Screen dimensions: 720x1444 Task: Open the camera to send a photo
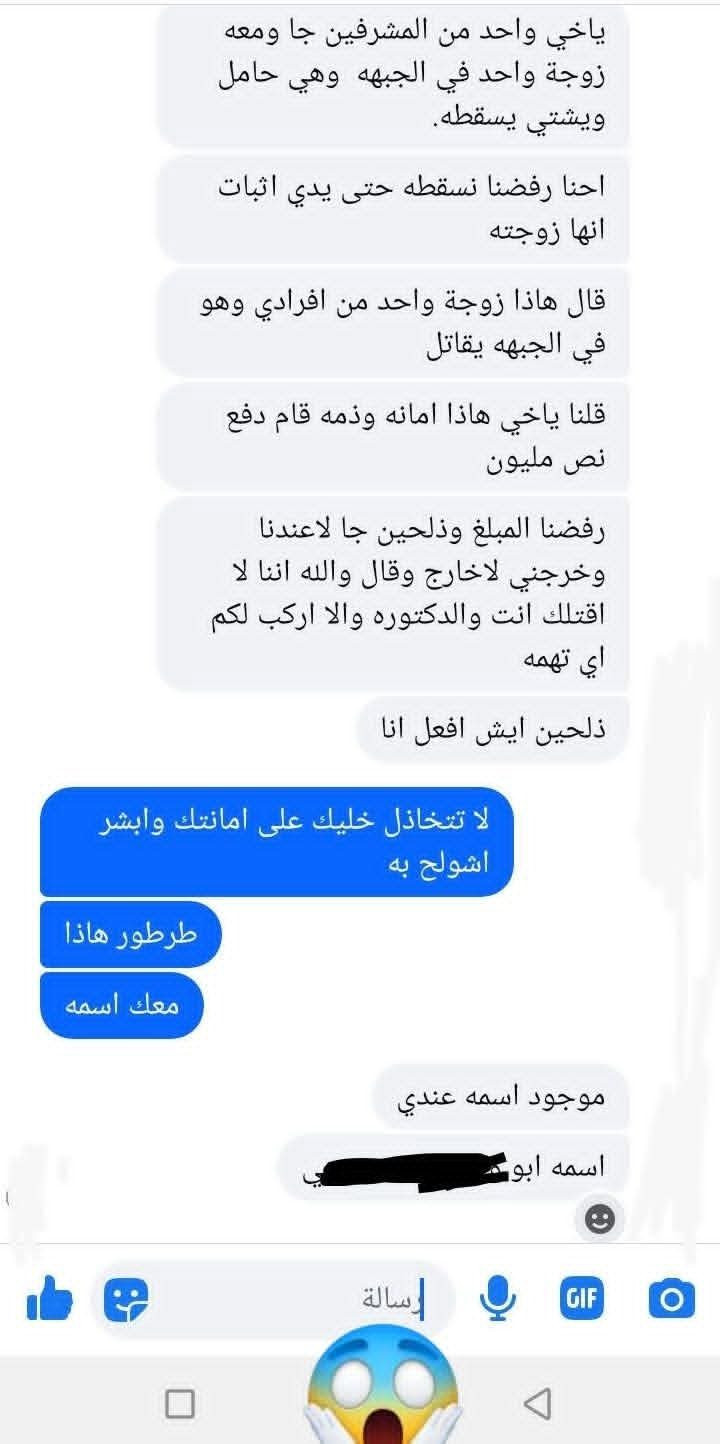(x=671, y=1299)
